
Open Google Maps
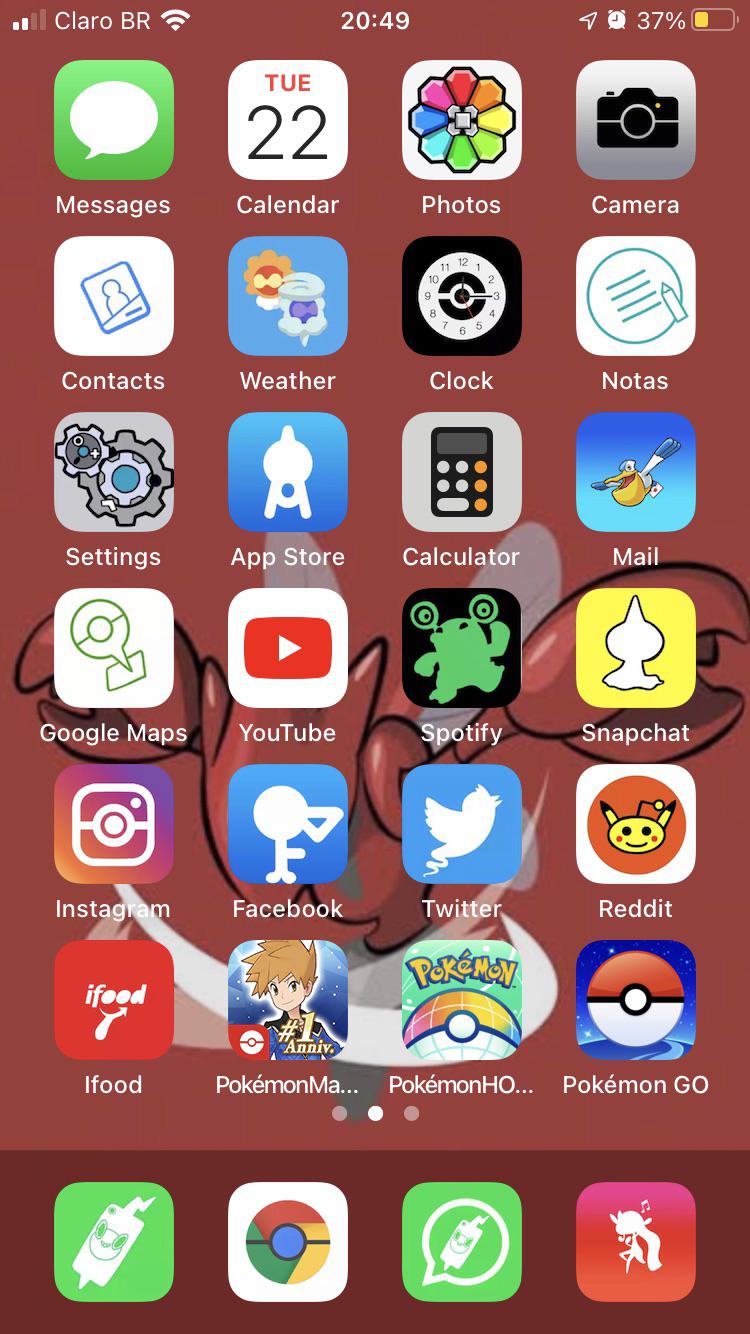click(113, 647)
